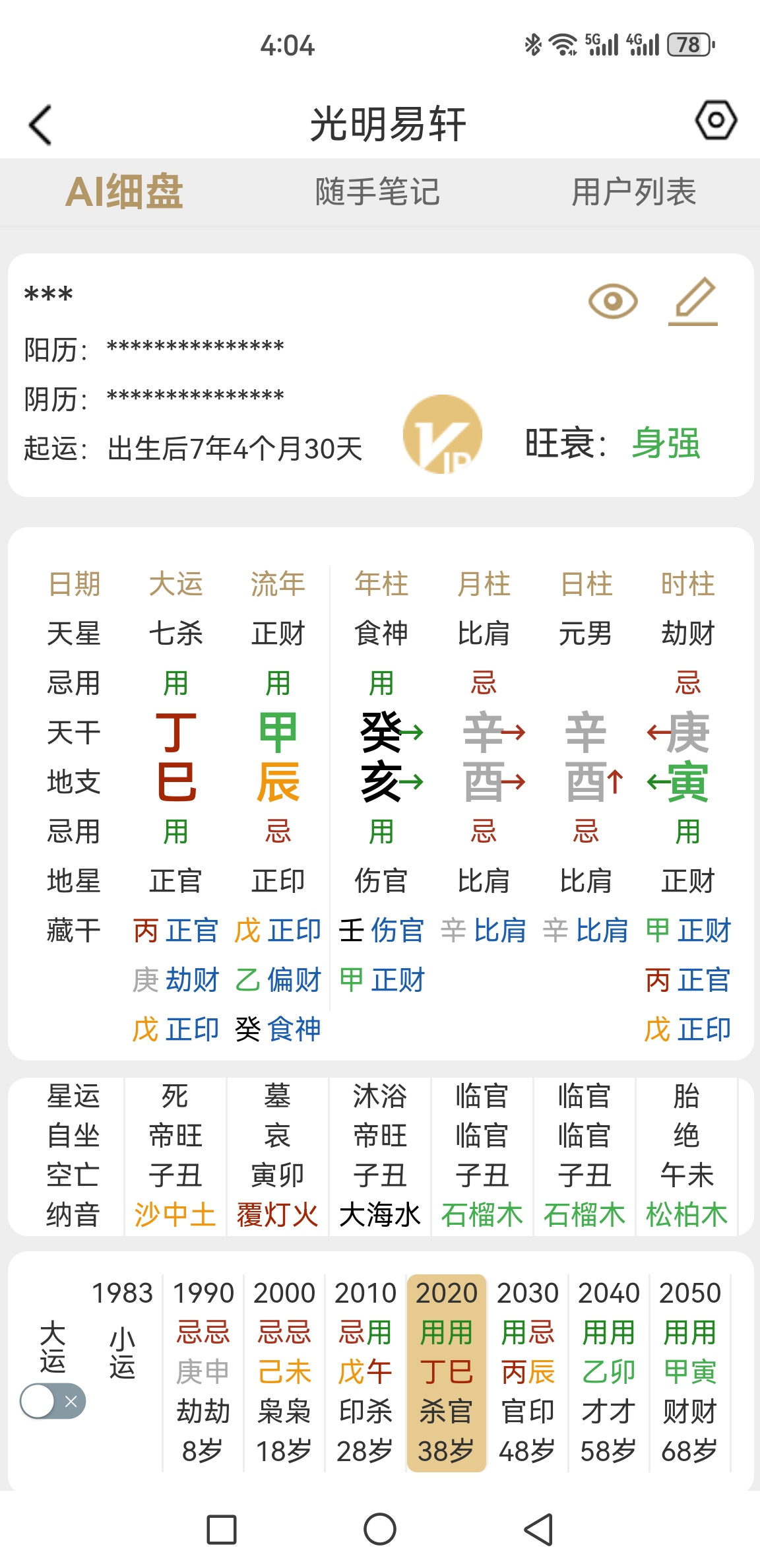This screenshot has height=1568, width=760.
Task: Edit profile using the pencil icon
Action: [x=693, y=302]
